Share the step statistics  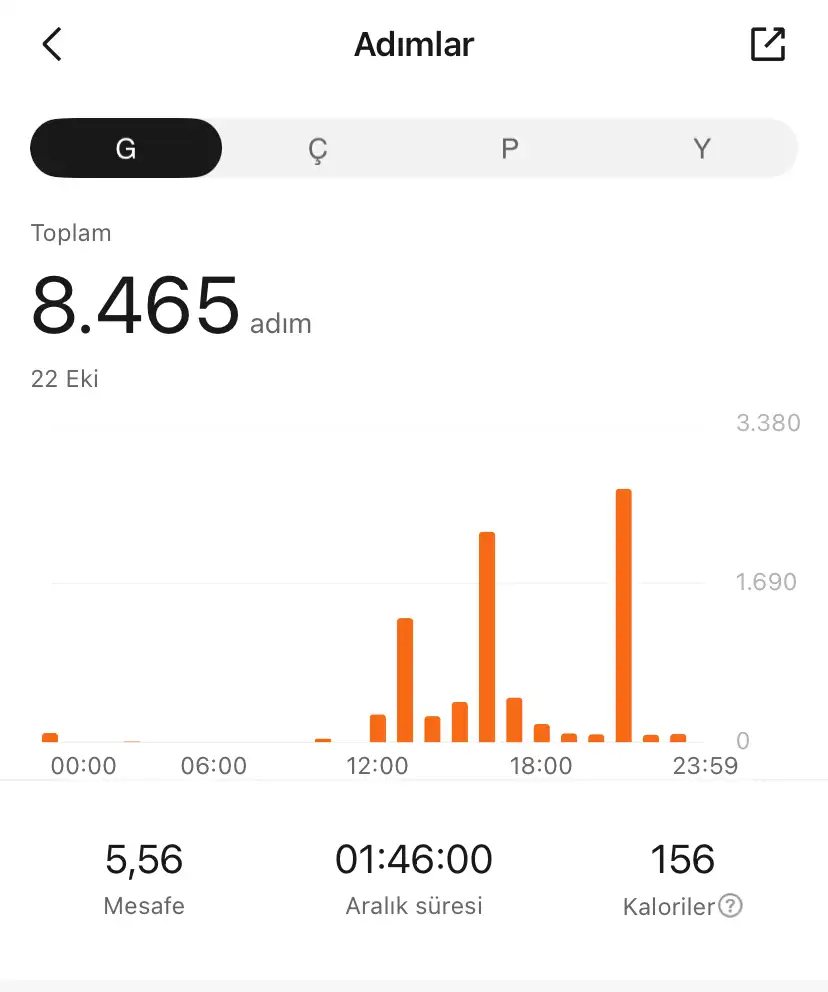coord(767,45)
